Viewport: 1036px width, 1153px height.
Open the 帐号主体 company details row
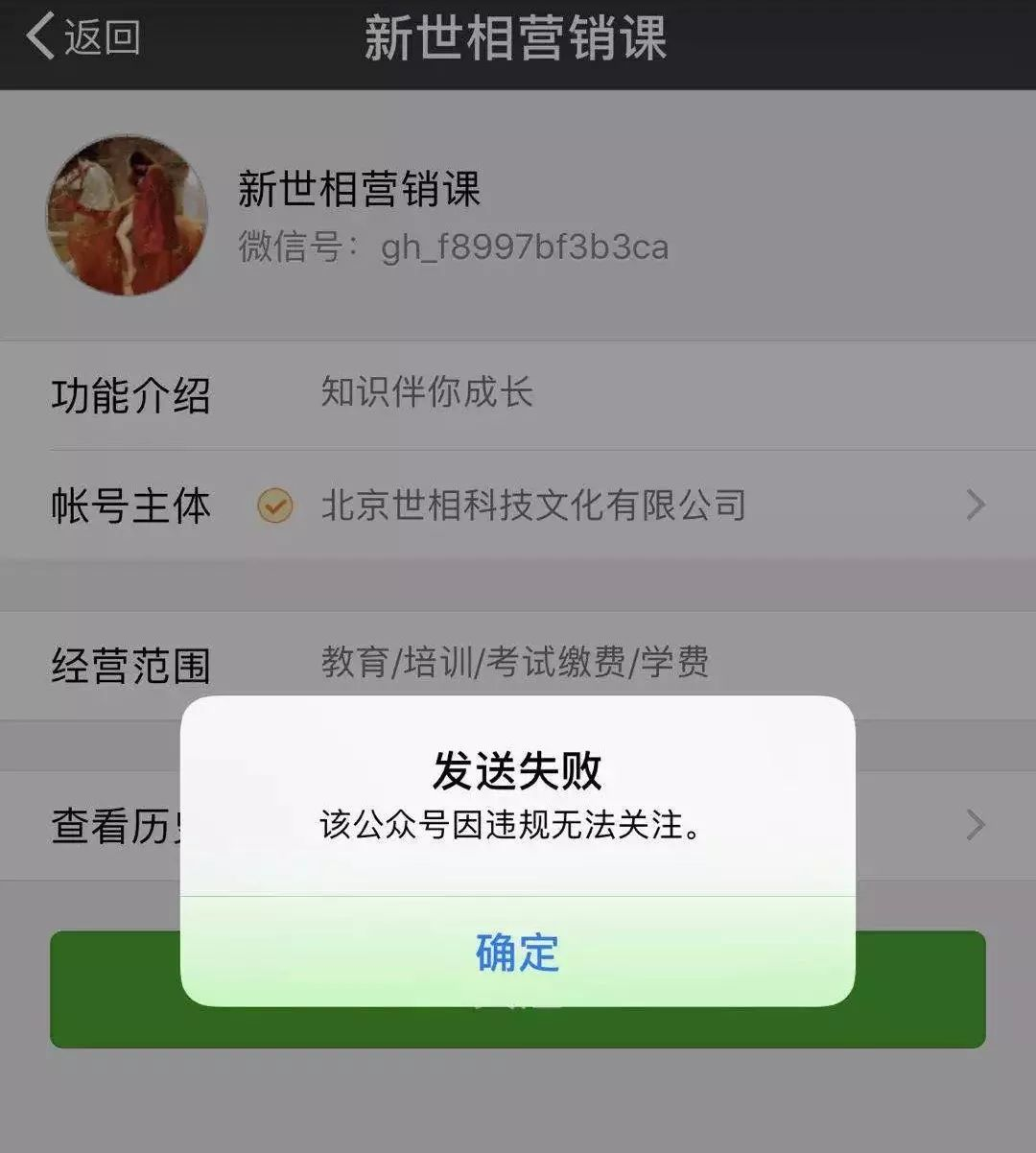click(518, 505)
